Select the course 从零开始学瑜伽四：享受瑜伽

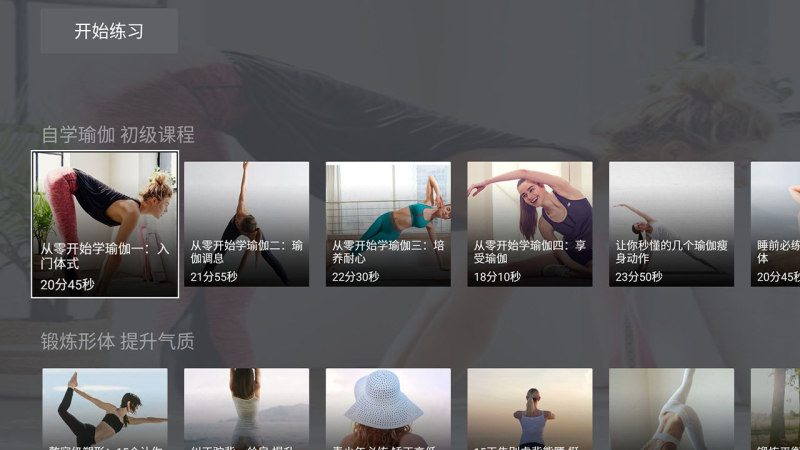tap(529, 224)
